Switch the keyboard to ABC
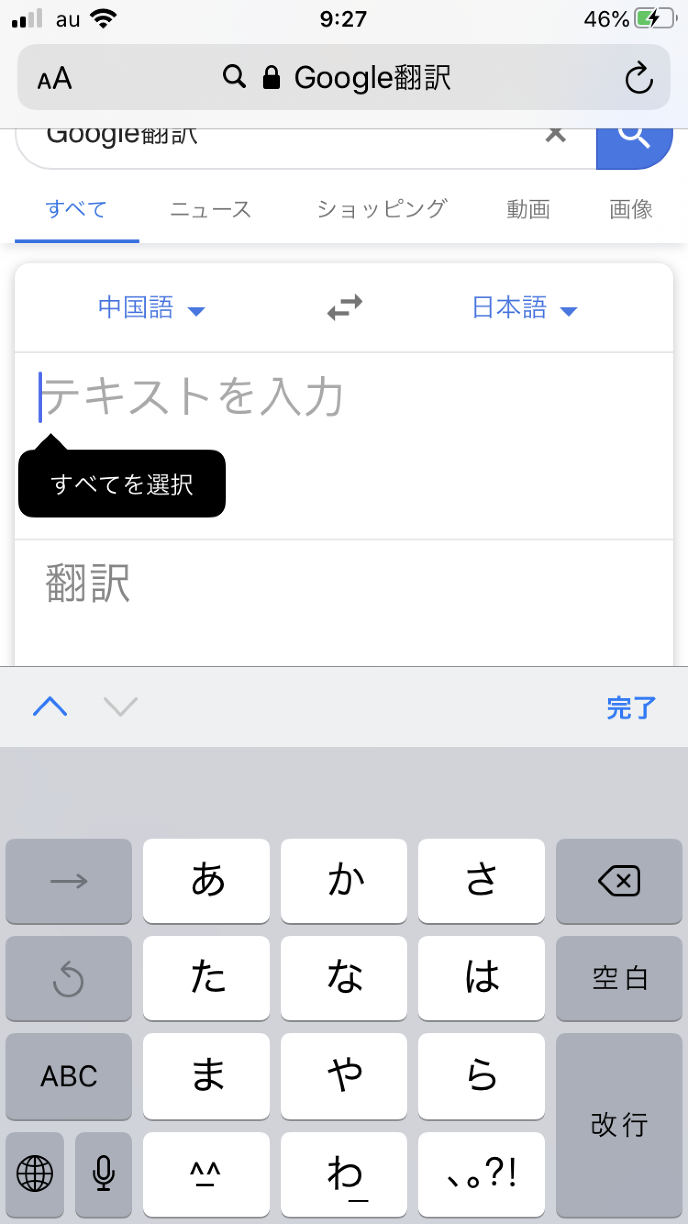688x1224 pixels. click(69, 1076)
